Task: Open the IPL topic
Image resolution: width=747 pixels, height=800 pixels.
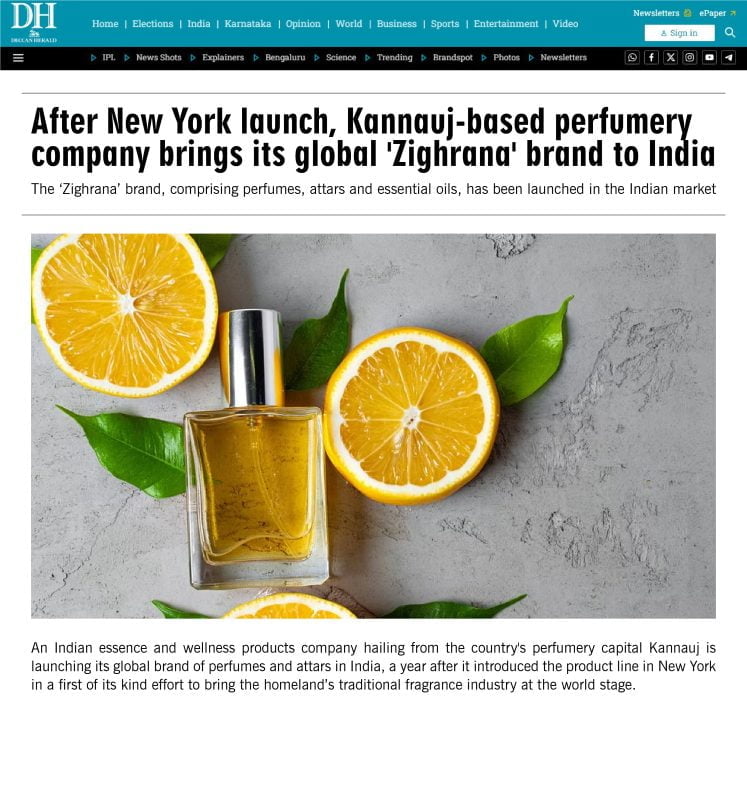Action: point(108,58)
